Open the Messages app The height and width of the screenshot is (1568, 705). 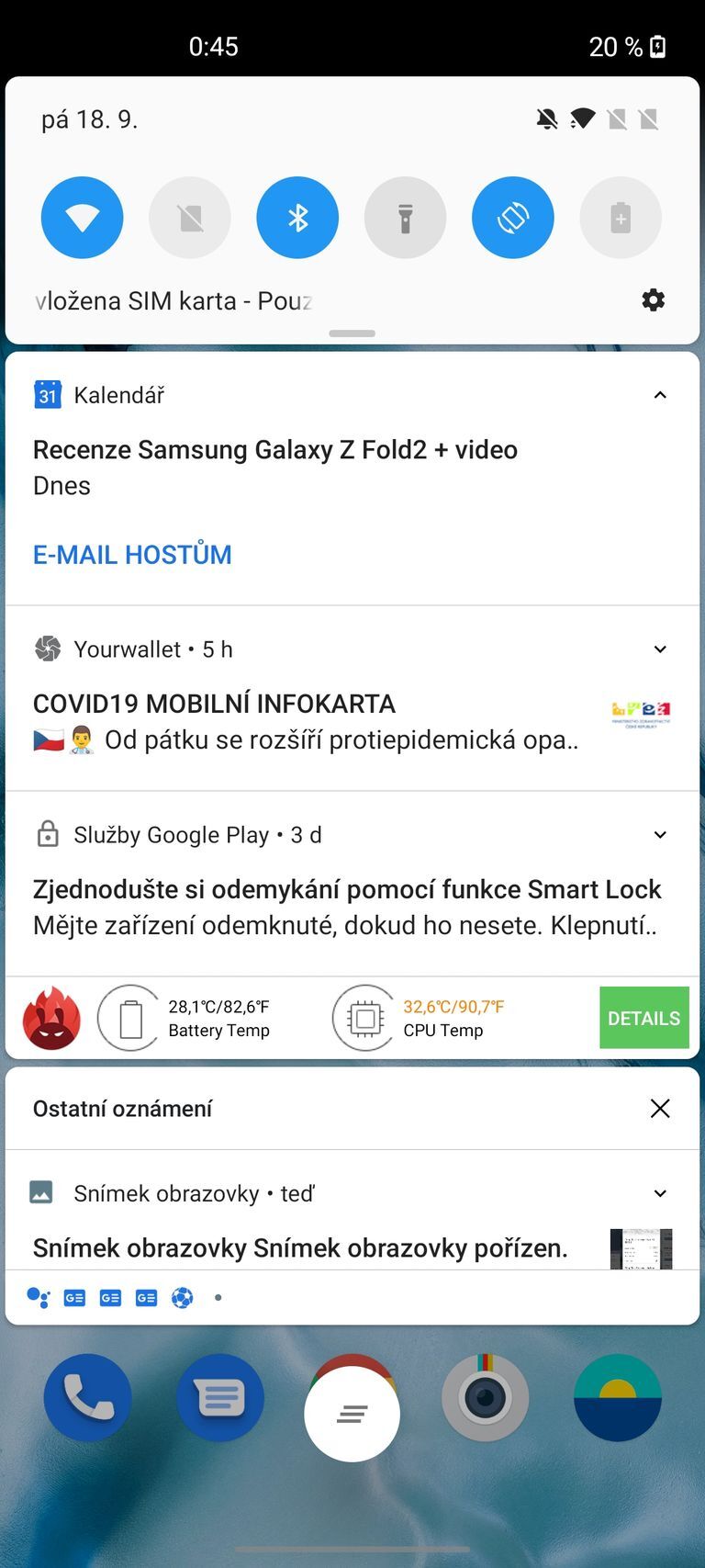pyautogui.click(x=219, y=1397)
